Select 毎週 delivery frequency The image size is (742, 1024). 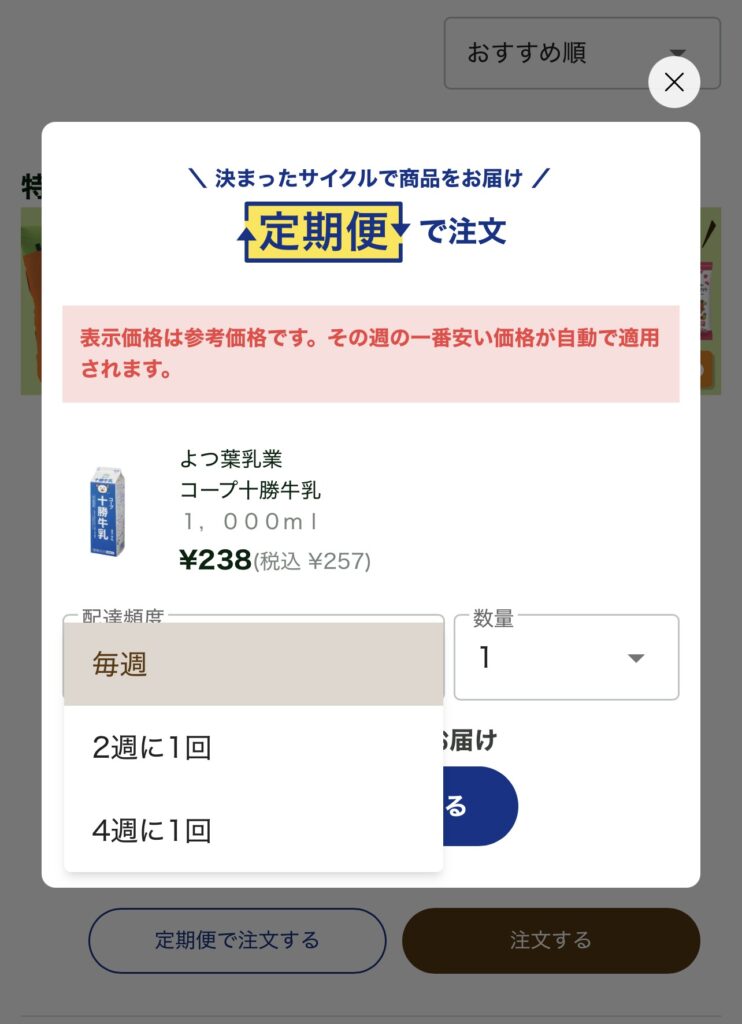pos(253,664)
